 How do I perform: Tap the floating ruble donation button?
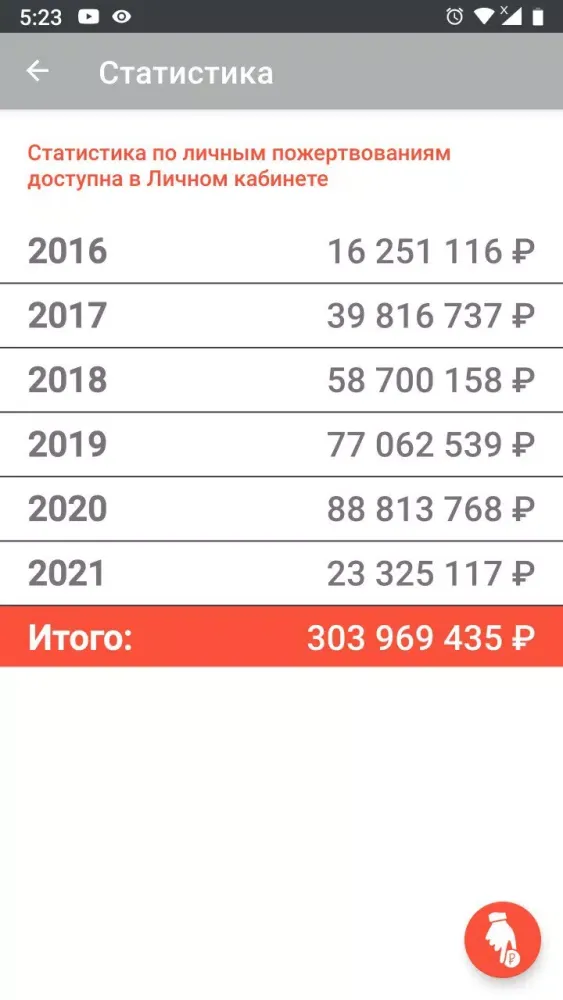(502, 939)
